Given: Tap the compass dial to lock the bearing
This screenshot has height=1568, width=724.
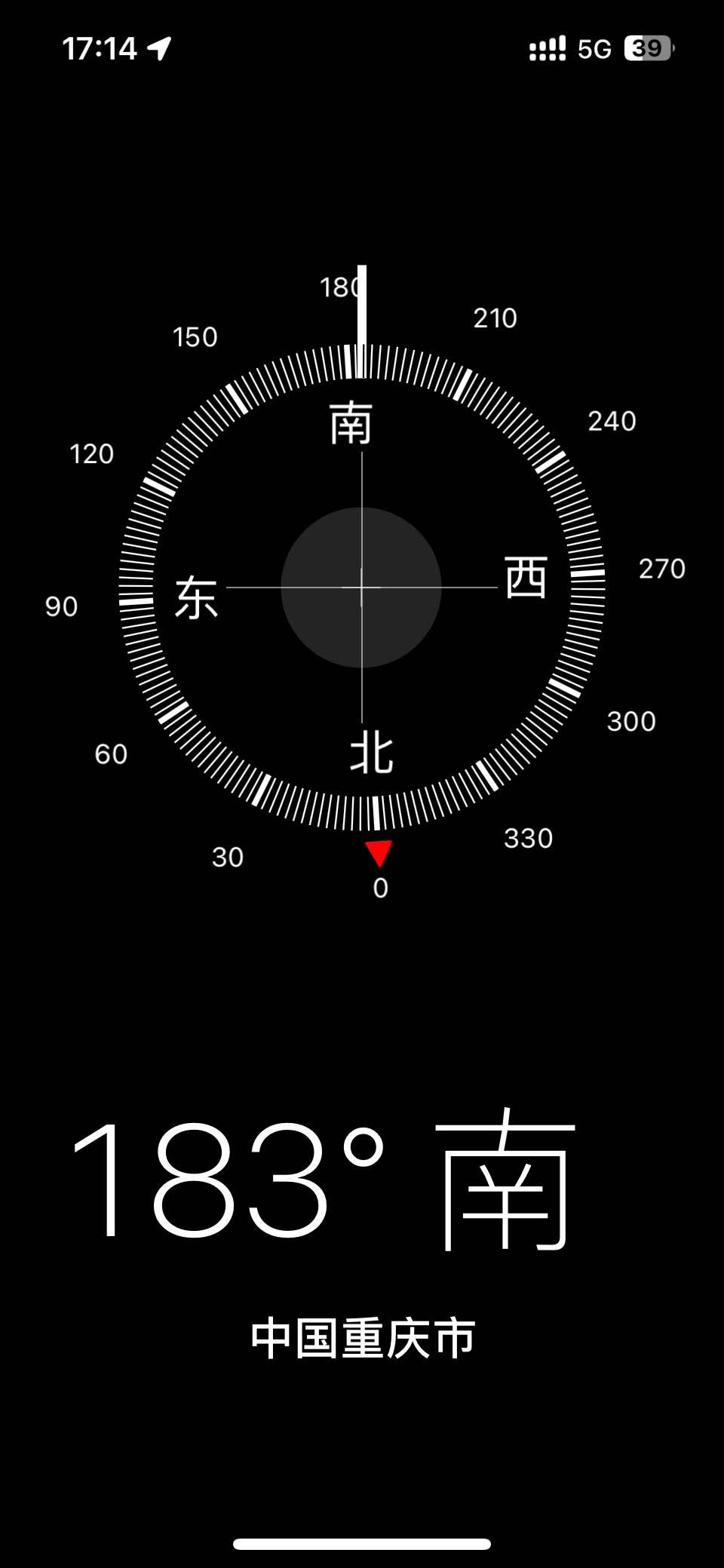Looking at the screenshot, I should click(361, 587).
